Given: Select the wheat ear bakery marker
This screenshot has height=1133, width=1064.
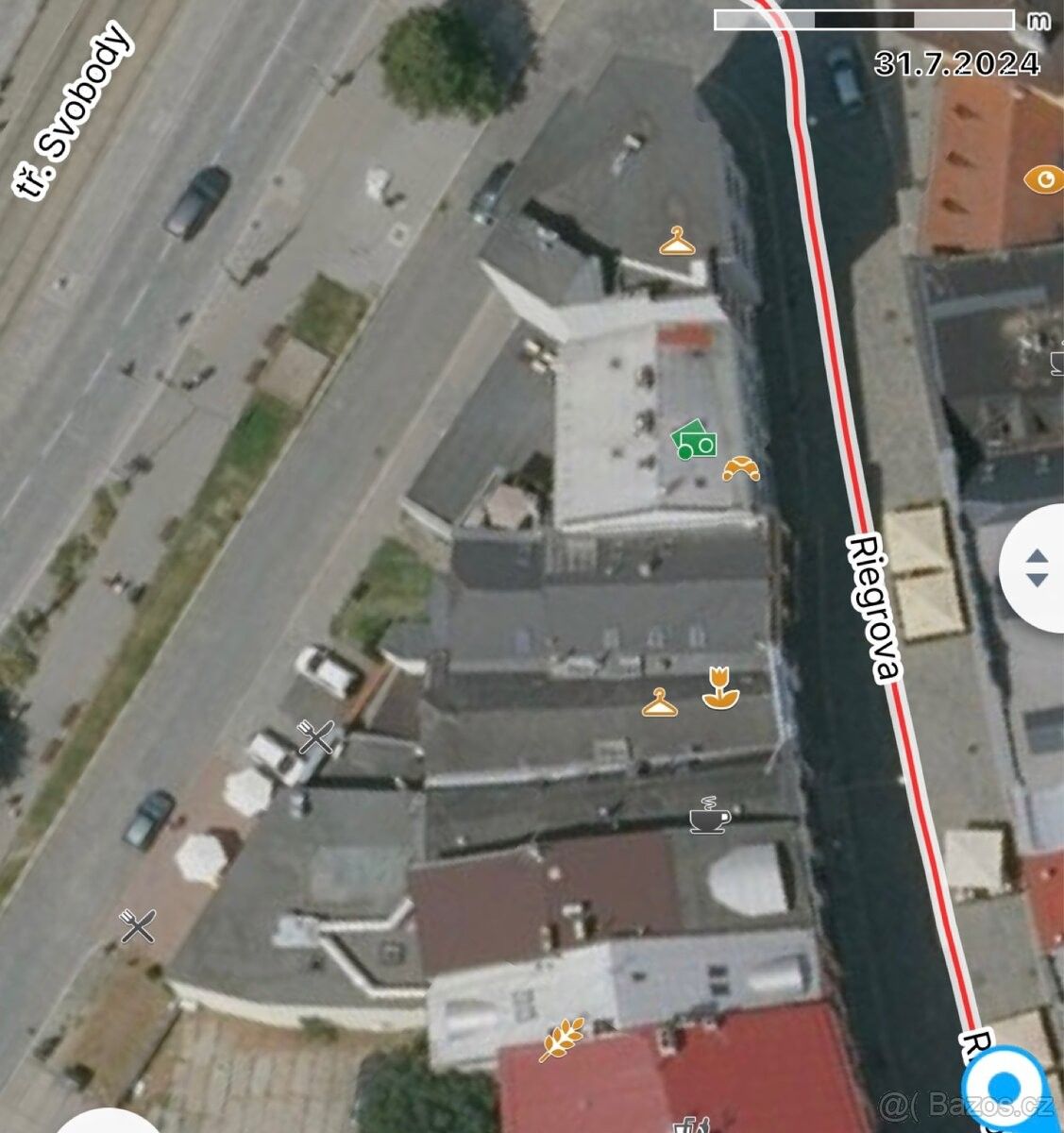Looking at the screenshot, I should coord(562,1040).
